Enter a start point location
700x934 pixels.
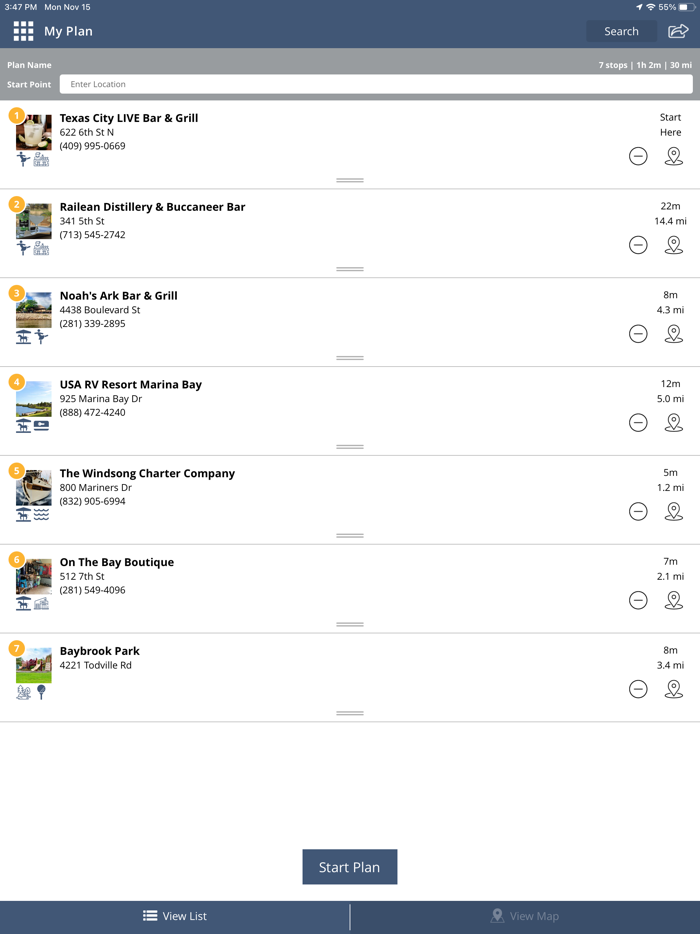tap(375, 84)
